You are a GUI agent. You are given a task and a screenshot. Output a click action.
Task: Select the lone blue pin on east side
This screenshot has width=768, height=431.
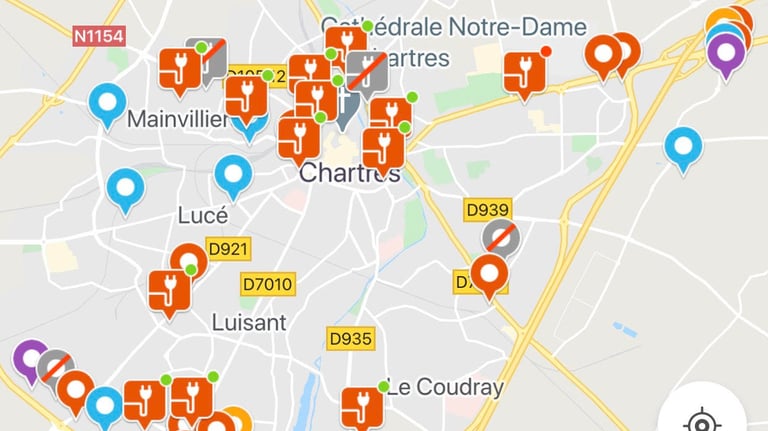pos(683,148)
